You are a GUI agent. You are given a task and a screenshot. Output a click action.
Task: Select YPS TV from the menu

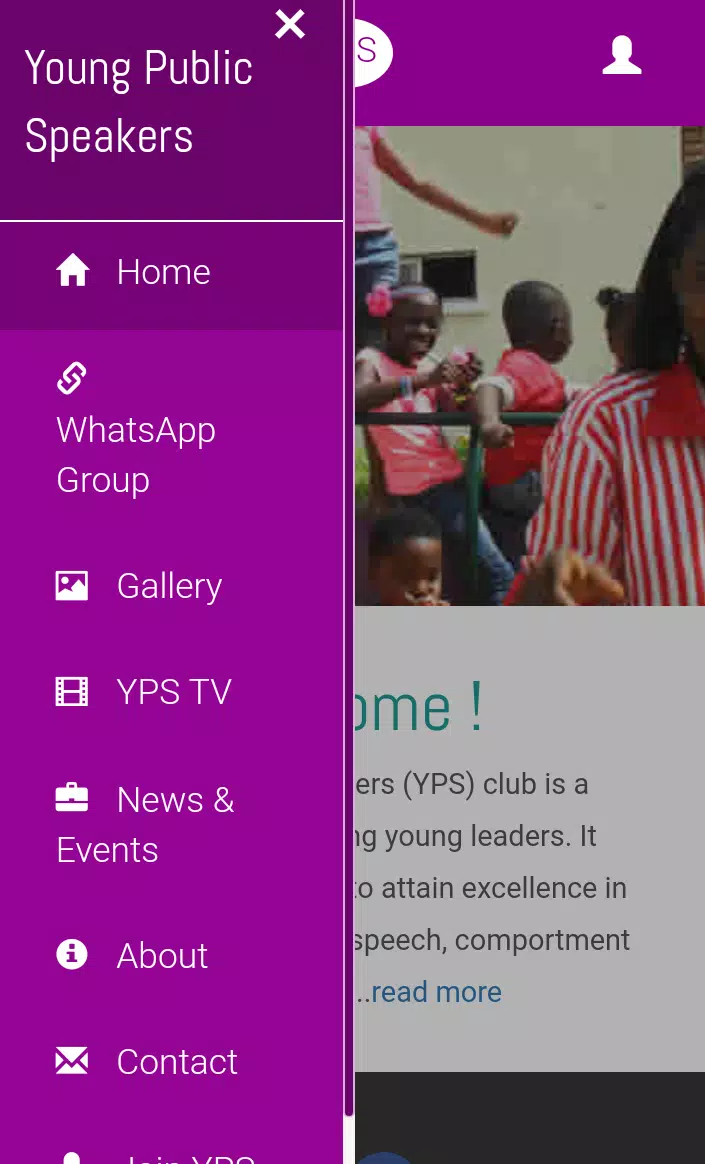tap(171, 692)
